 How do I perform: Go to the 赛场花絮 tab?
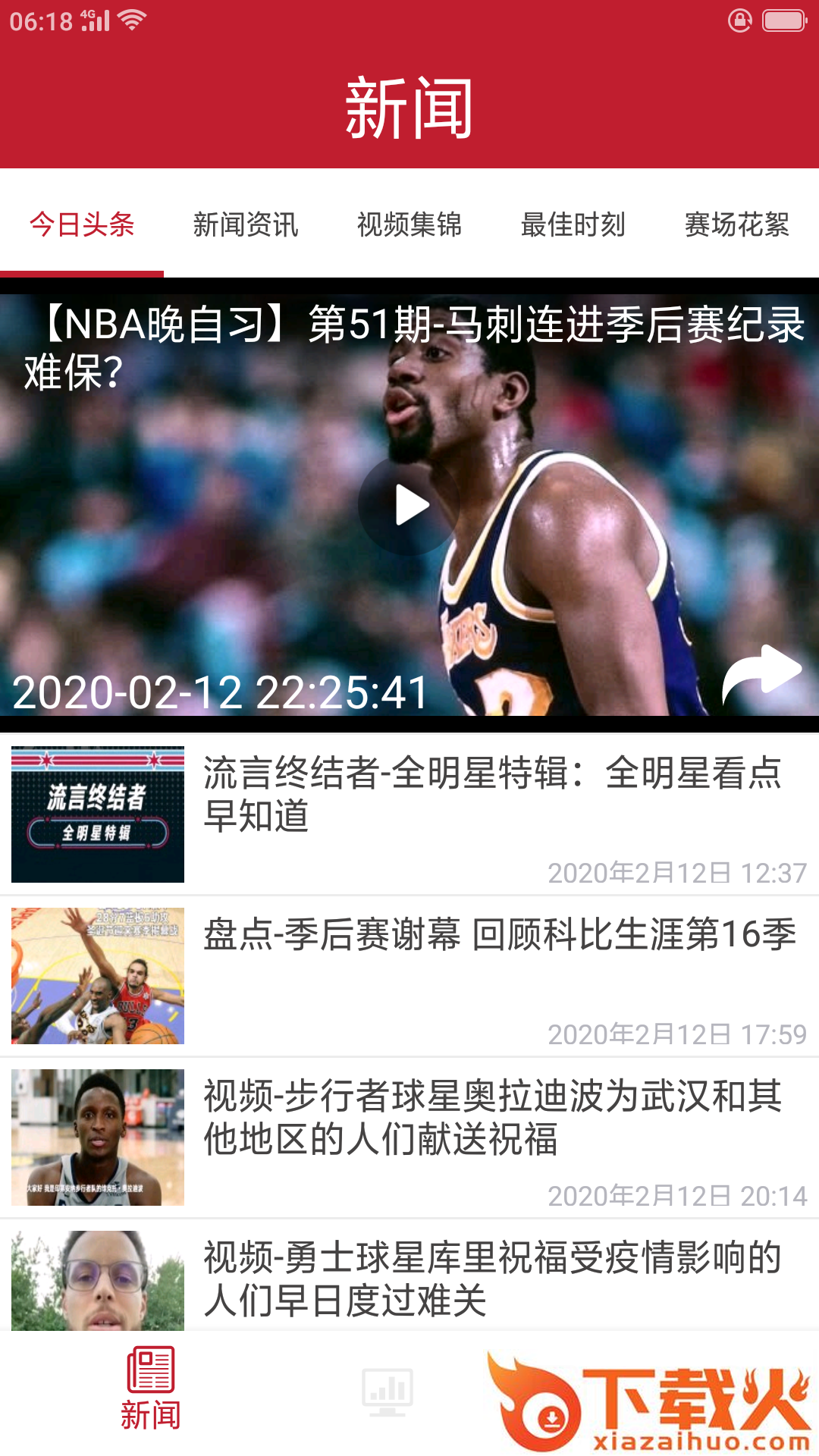coord(737,225)
